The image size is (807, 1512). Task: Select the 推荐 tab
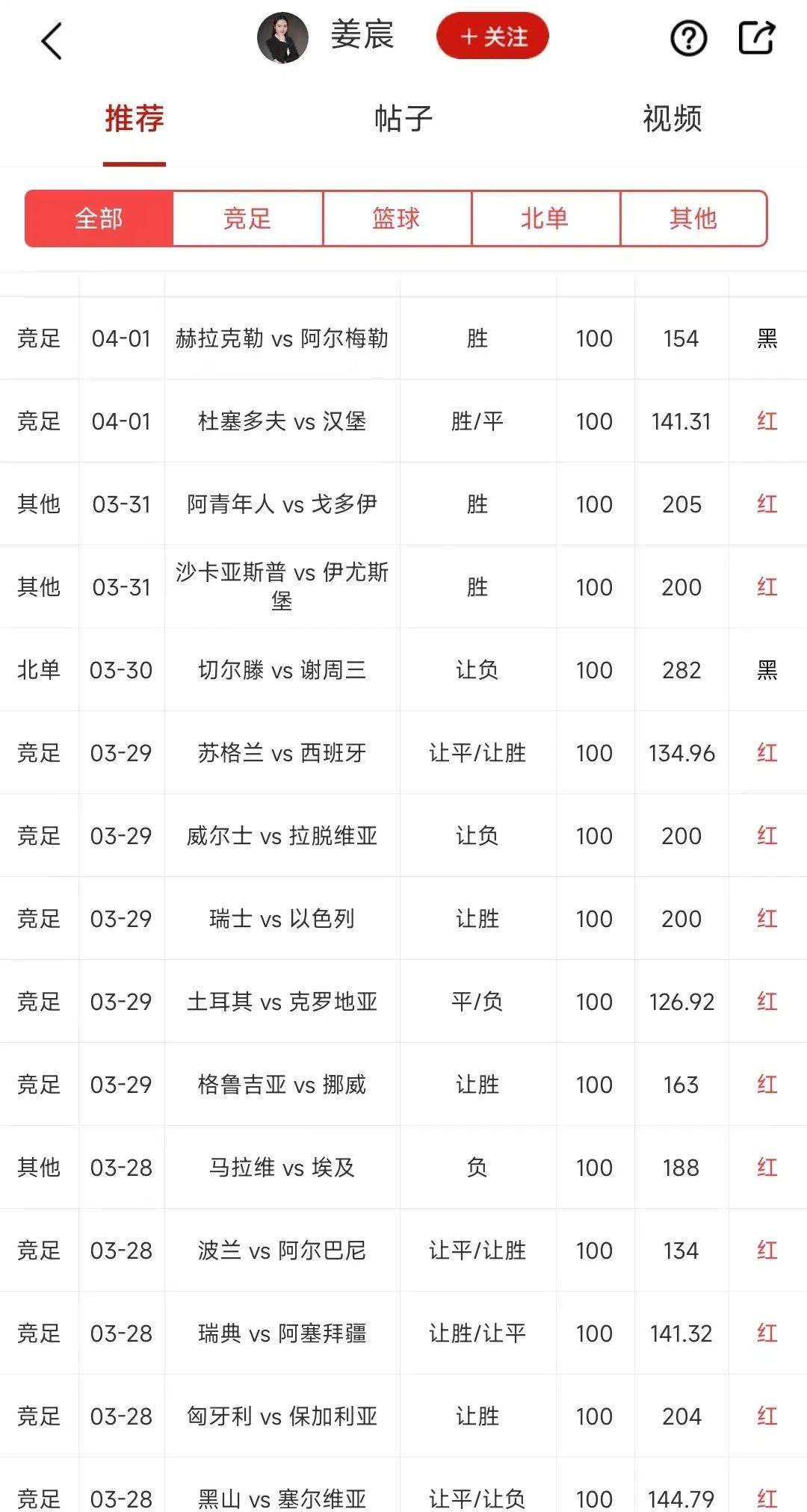(x=134, y=119)
